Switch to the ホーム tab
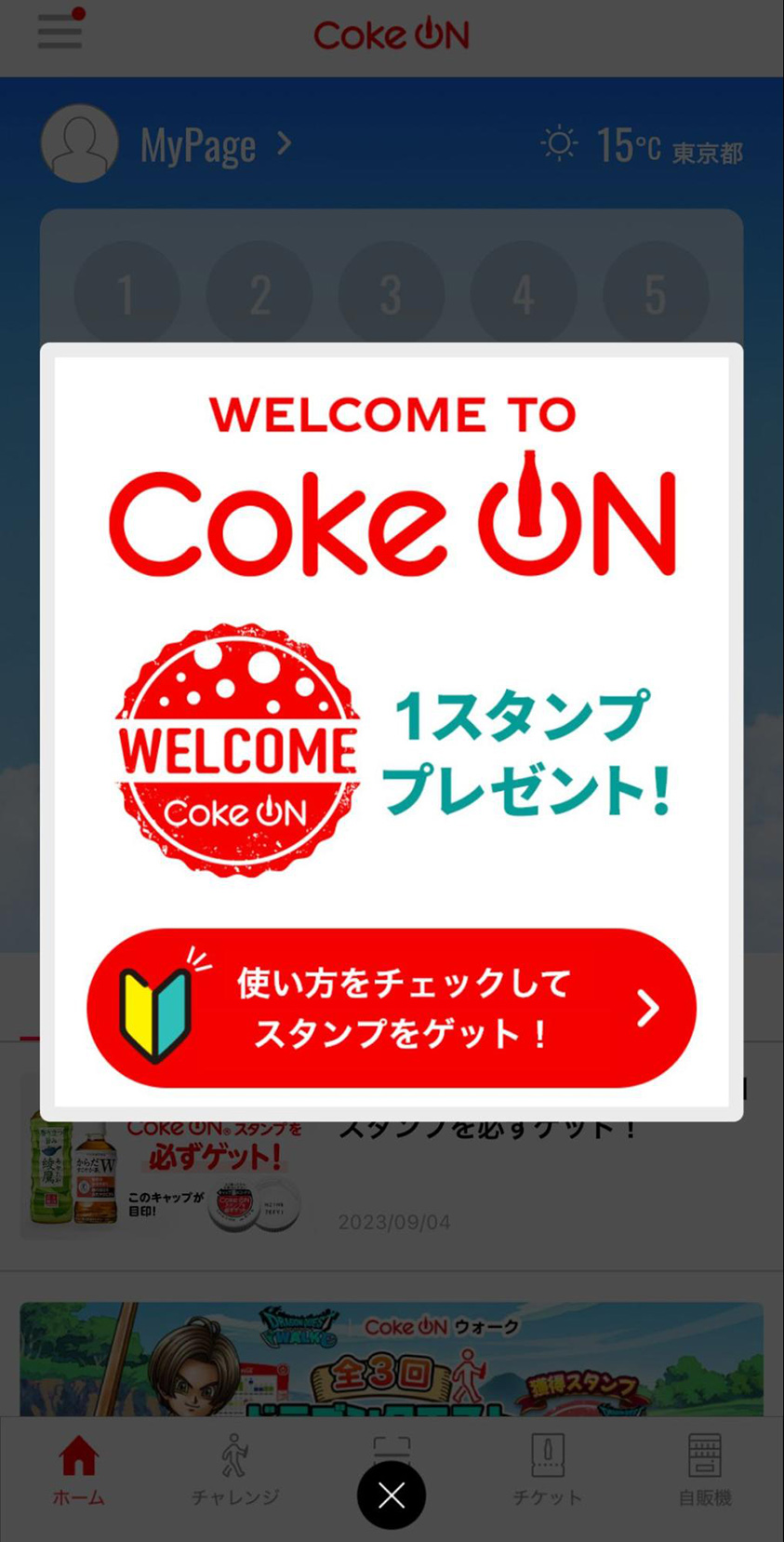Viewport: 784px width, 1542px height. (79, 1470)
